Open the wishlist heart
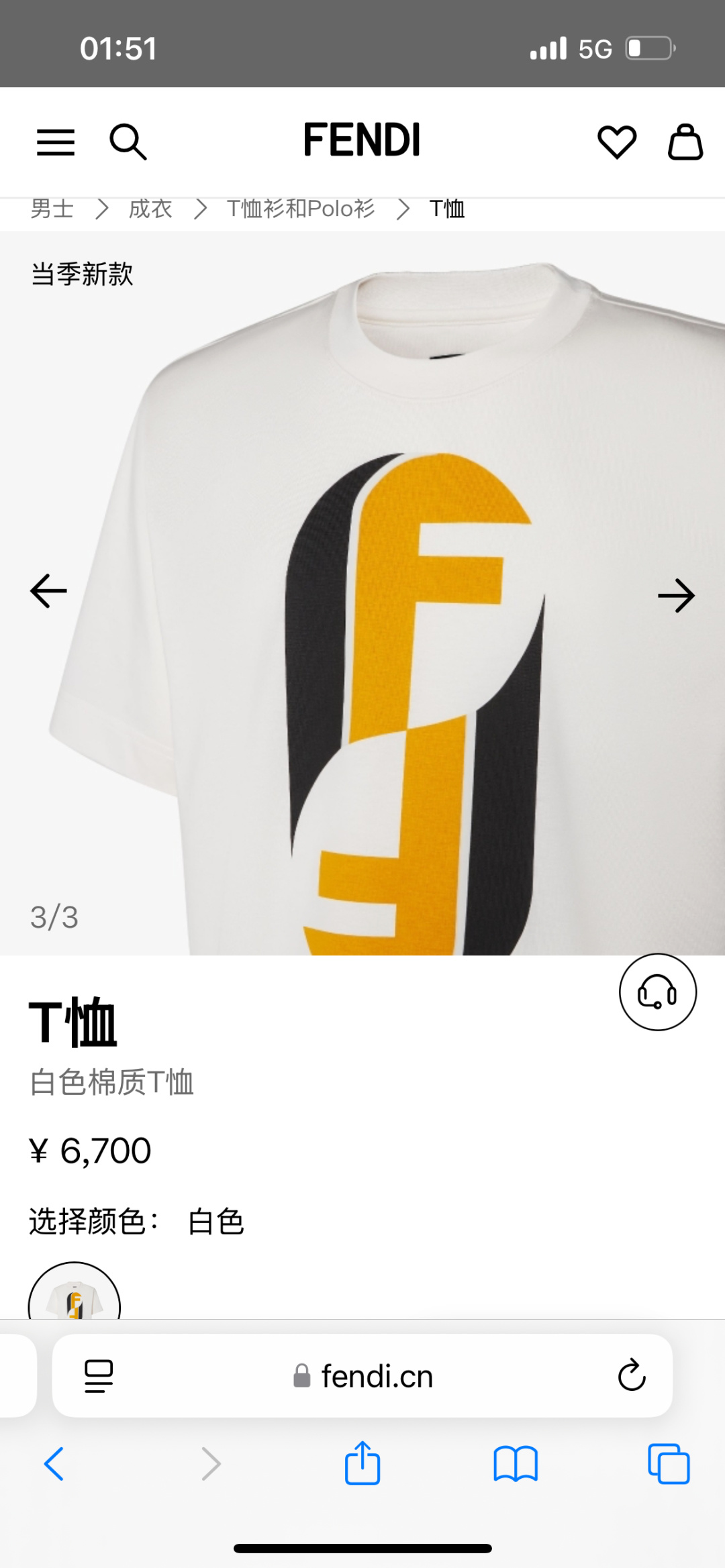Screen dimensions: 725x1568 [x=617, y=142]
